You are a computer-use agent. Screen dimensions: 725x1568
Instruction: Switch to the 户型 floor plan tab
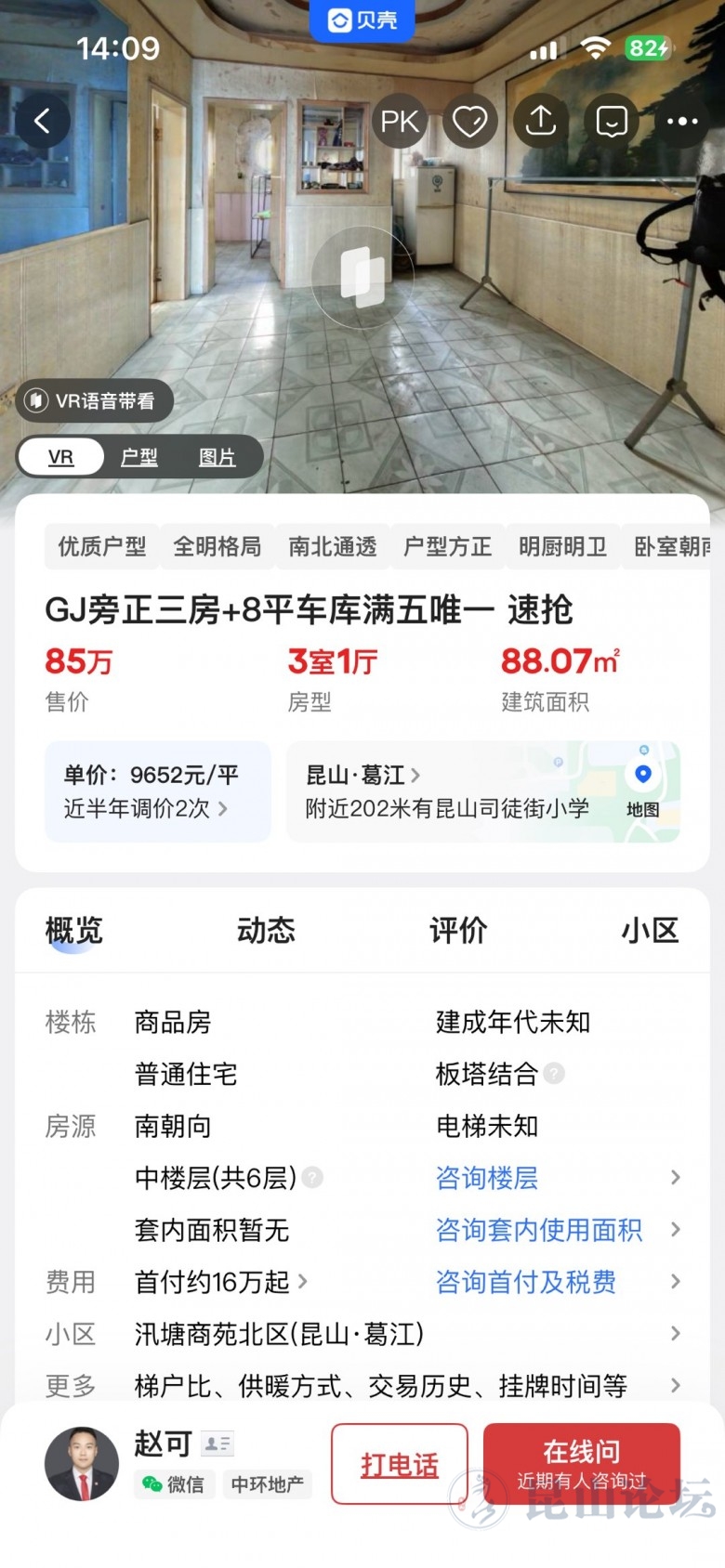pyautogui.click(x=139, y=457)
